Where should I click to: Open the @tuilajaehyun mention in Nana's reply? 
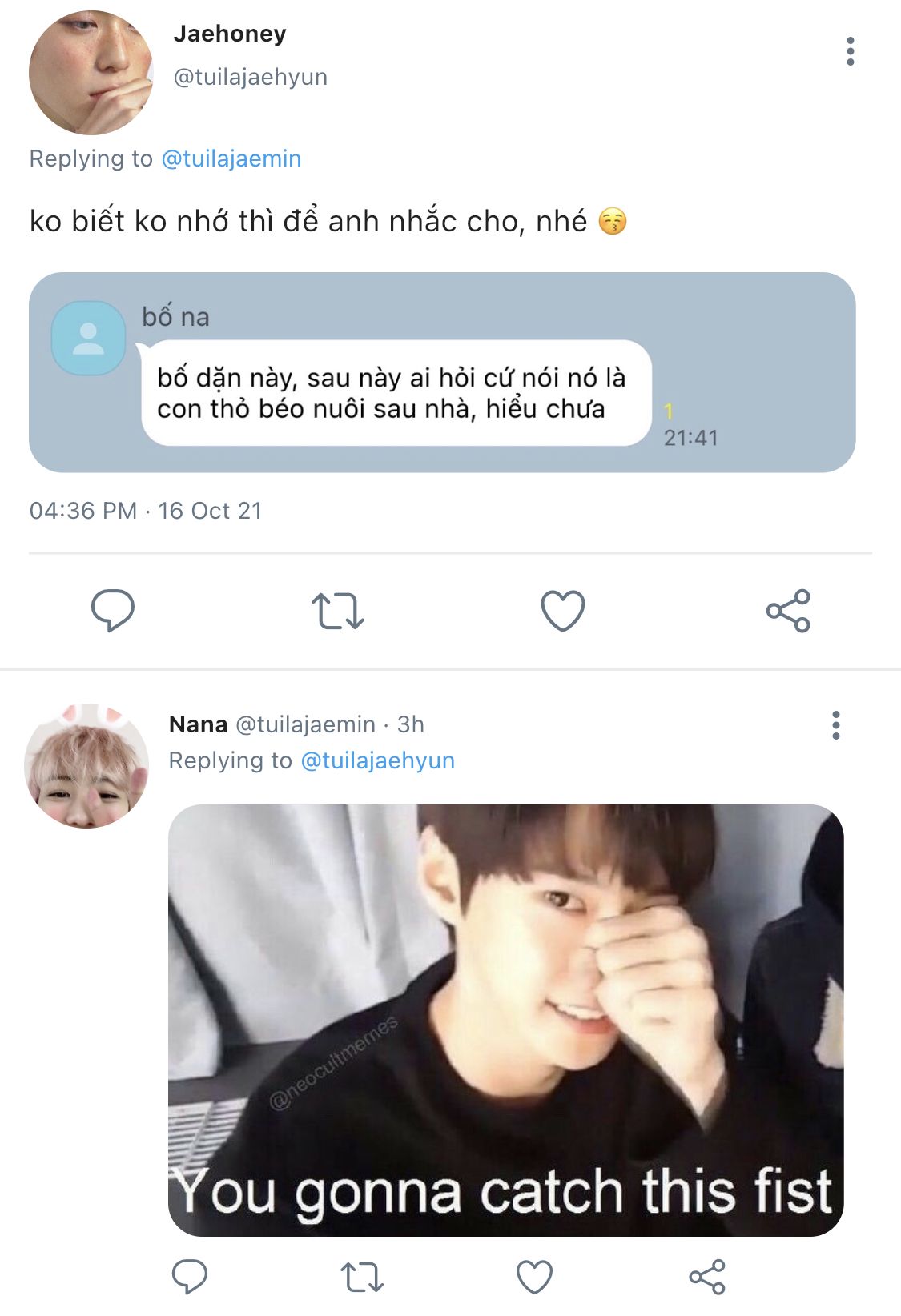(x=377, y=760)
